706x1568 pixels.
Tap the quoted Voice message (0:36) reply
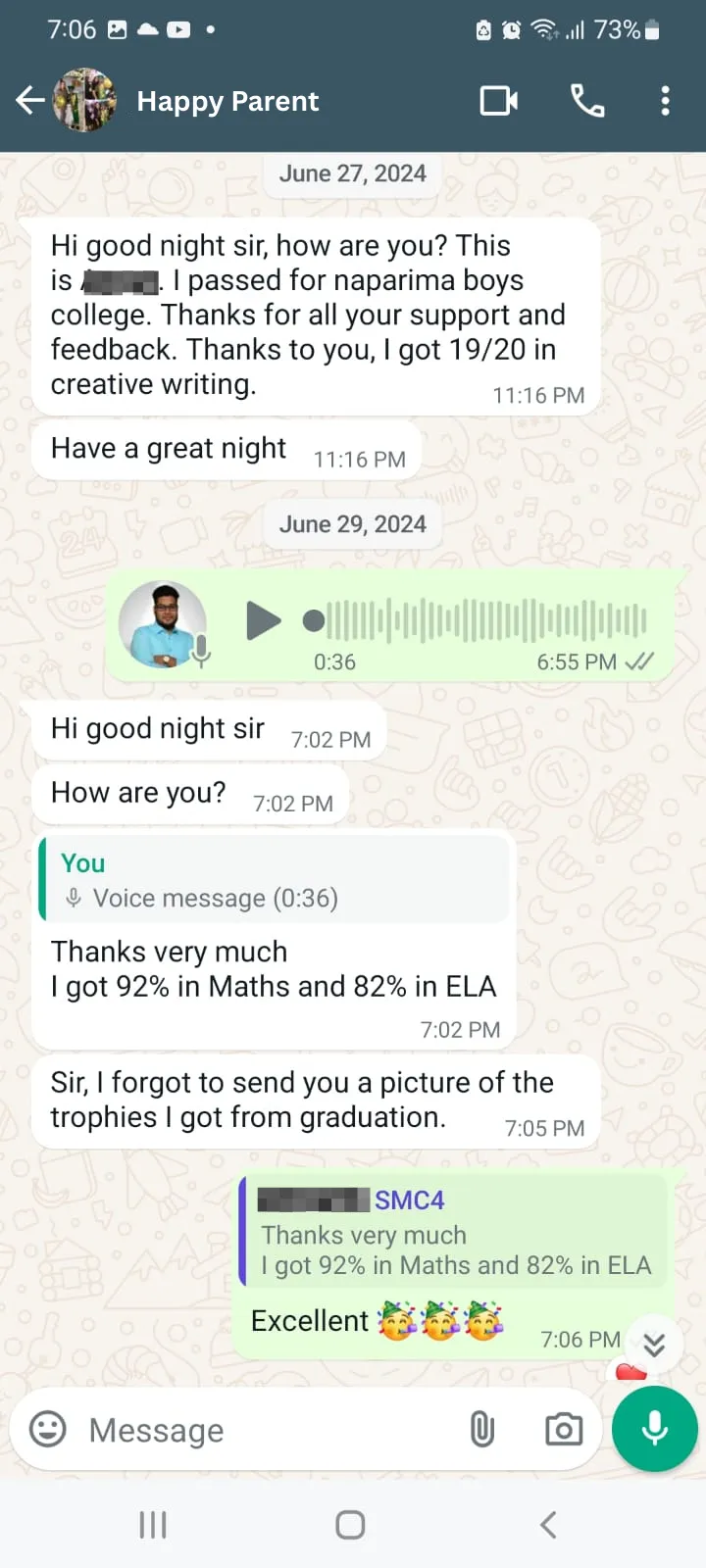point(275,879)
